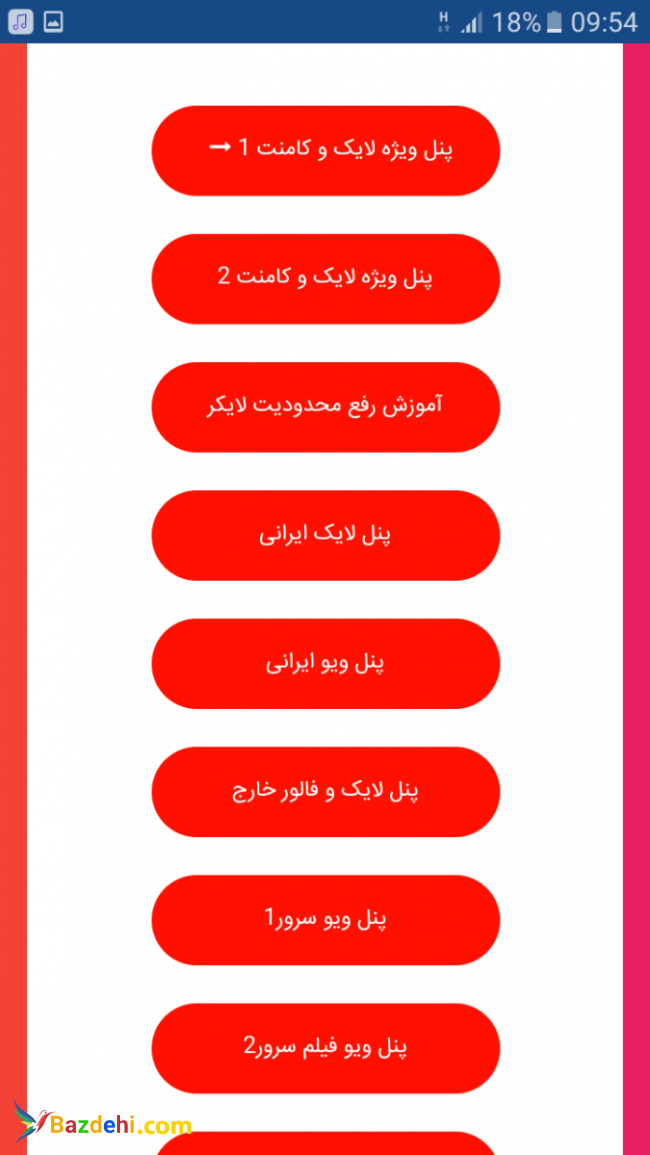
Task: Tap پنل ویژه لایک و کامنت 2
Action: point(325,278)
